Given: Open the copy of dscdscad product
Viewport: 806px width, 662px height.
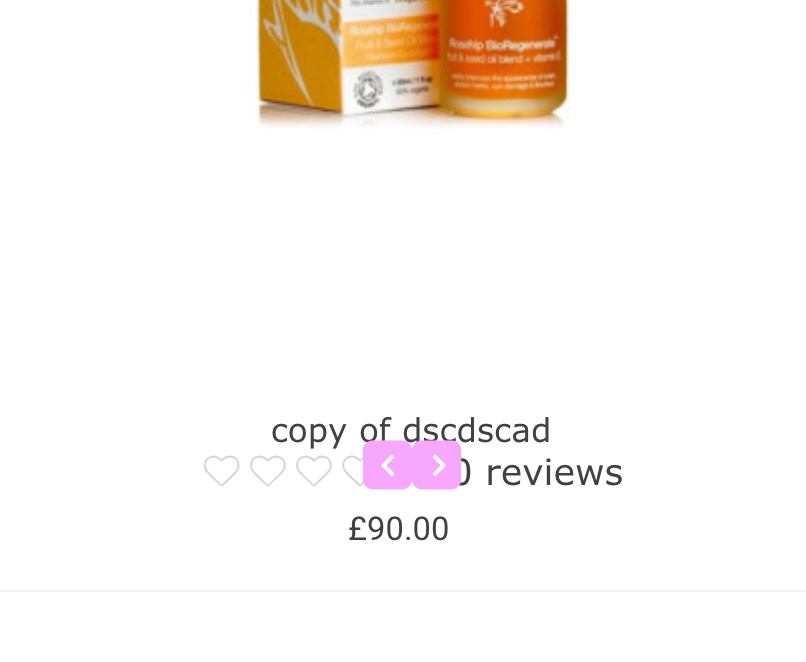Looking at the screenshot, I should (x=410, y=430).
